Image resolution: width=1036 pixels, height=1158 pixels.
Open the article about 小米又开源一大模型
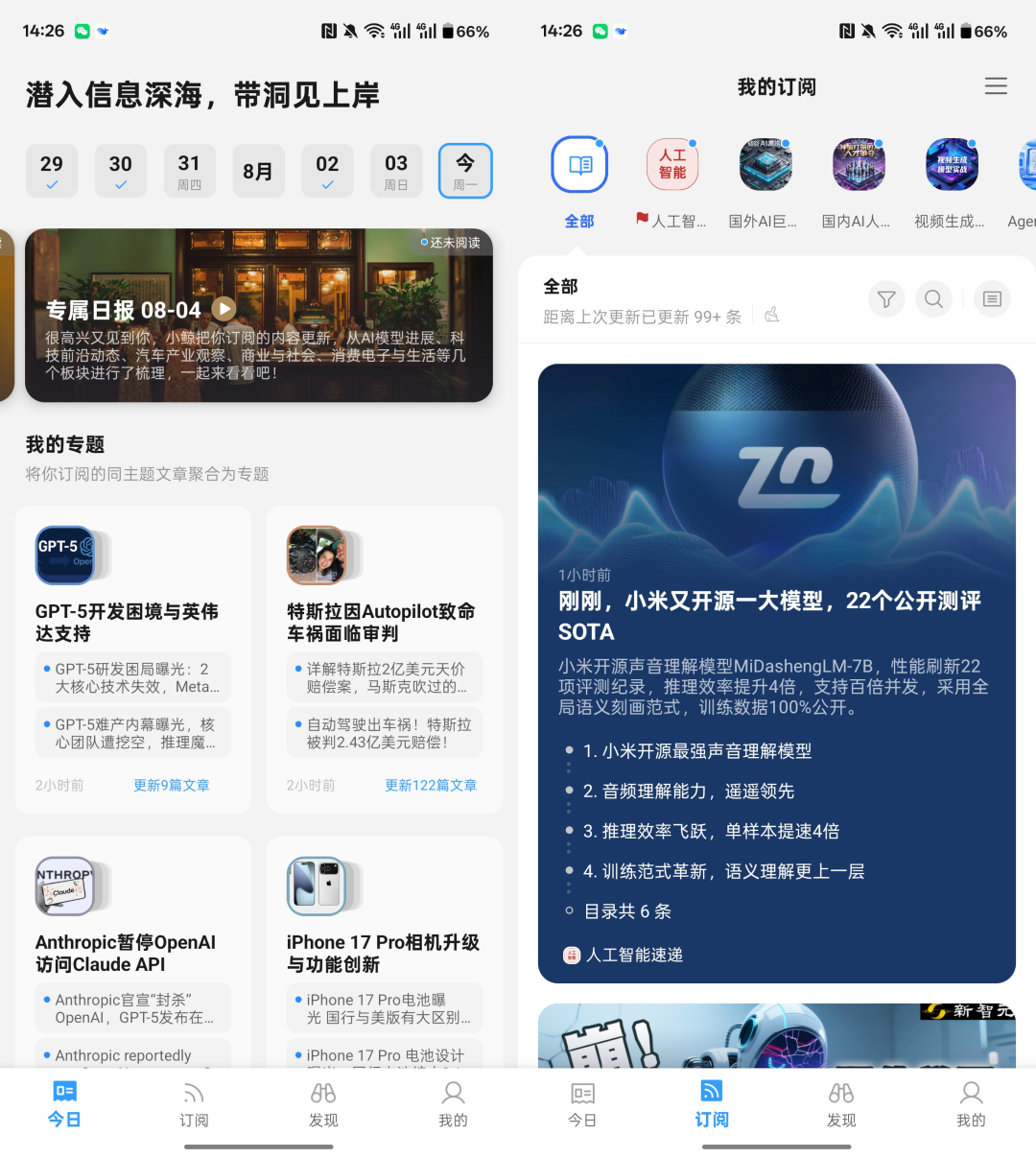click(x=769, y=616)
